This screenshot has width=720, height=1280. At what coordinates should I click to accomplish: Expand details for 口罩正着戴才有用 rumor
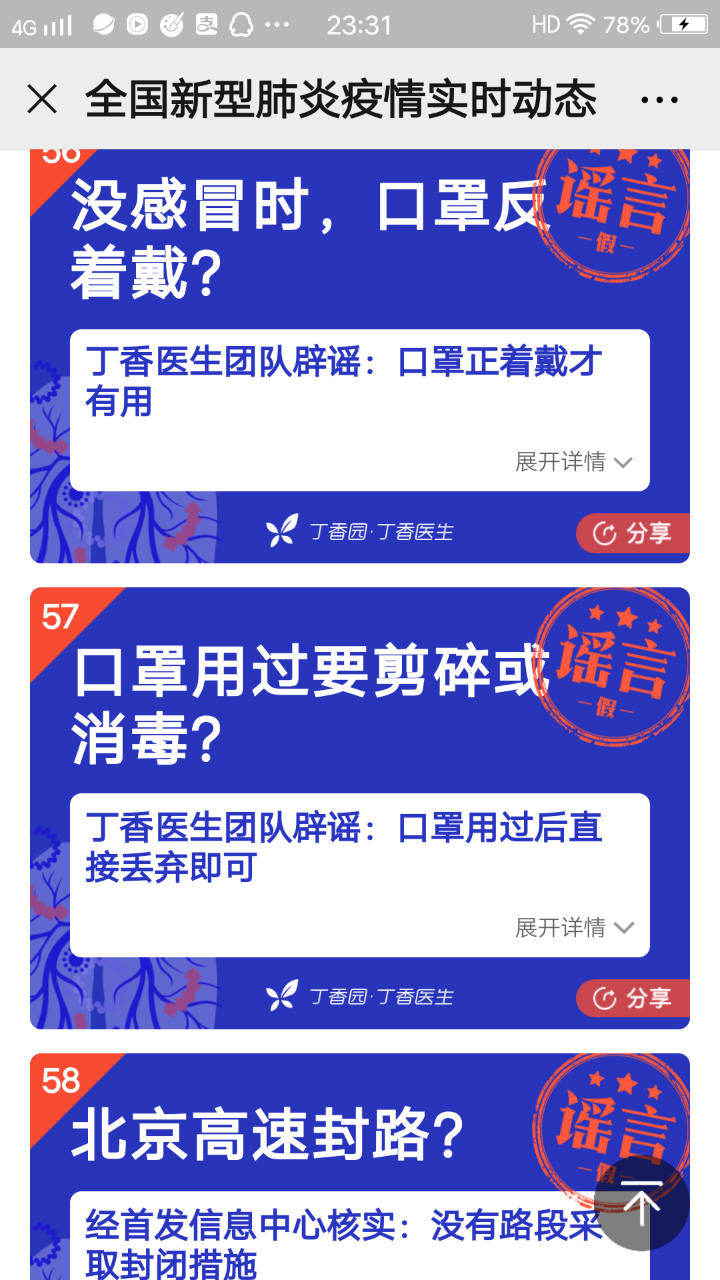tap(574, 462)
